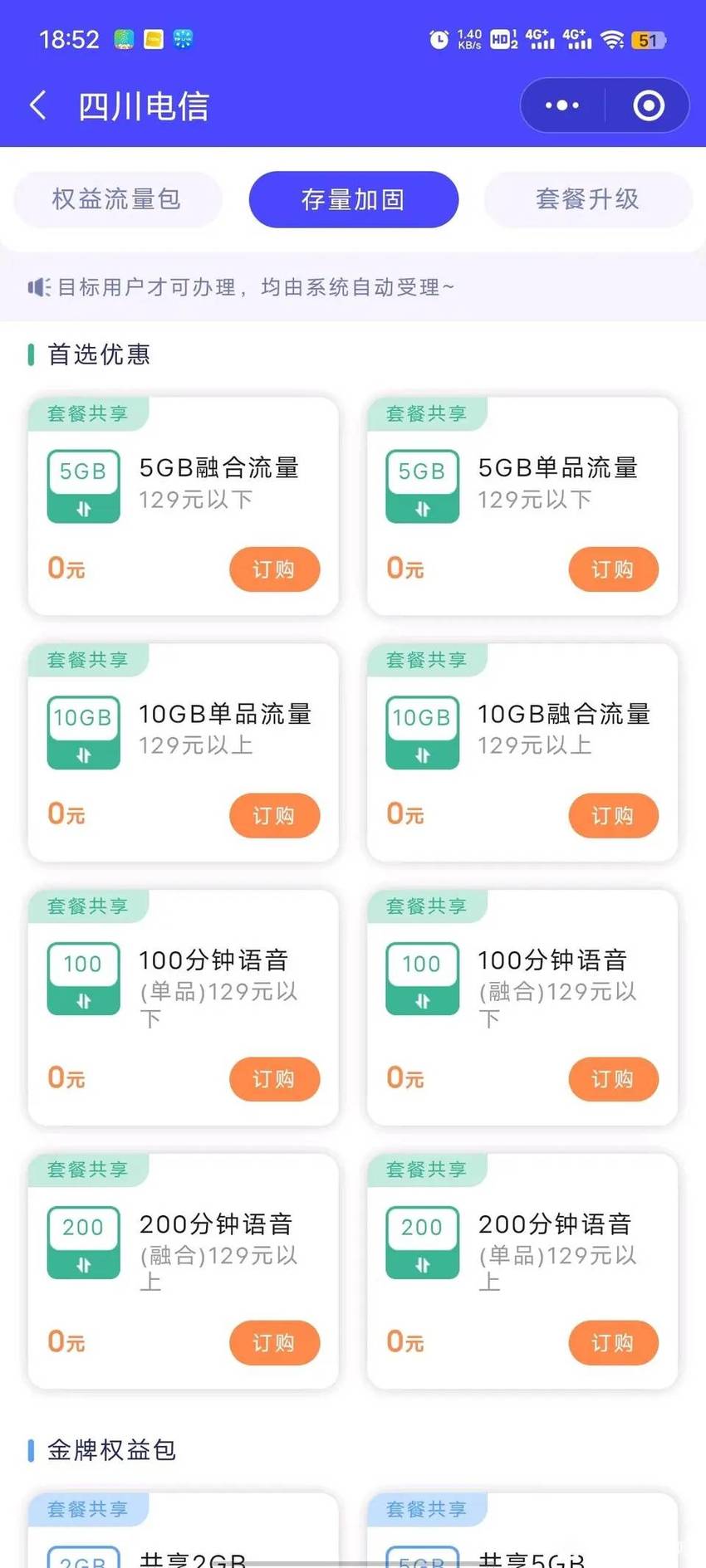
Task: Open the 共享5GB package card
Action: tap(522, 1531)
